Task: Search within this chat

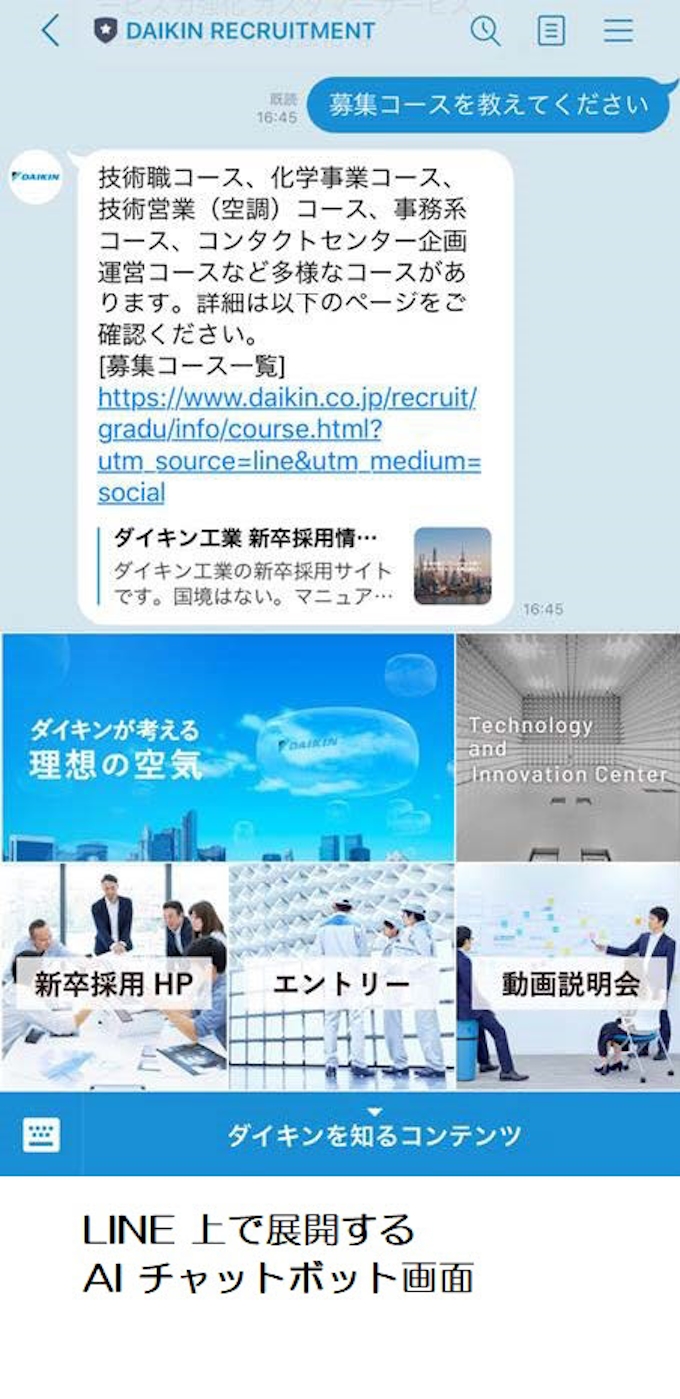Action: pos(485,31)
